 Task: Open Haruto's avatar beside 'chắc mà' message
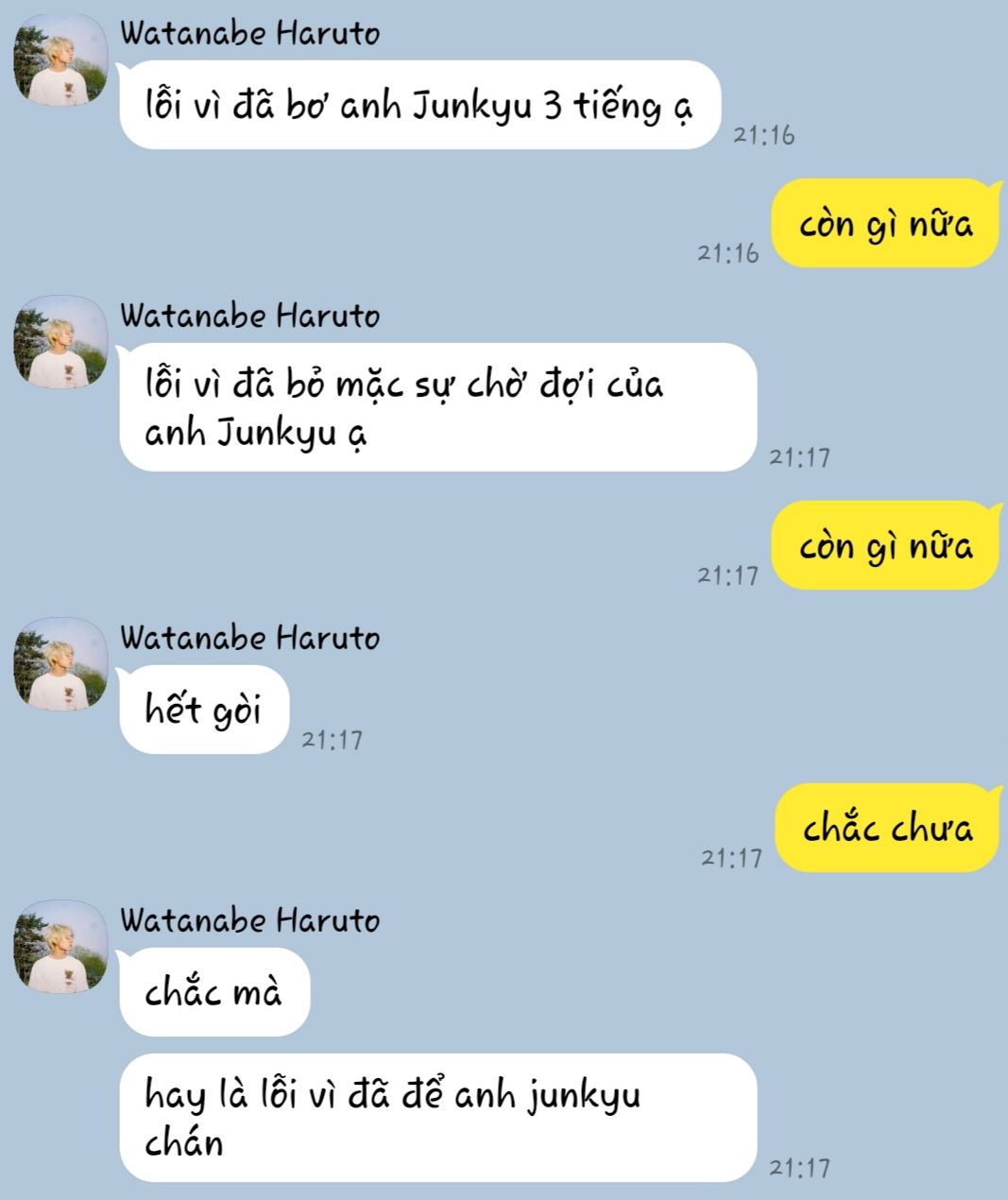(60, 947)
